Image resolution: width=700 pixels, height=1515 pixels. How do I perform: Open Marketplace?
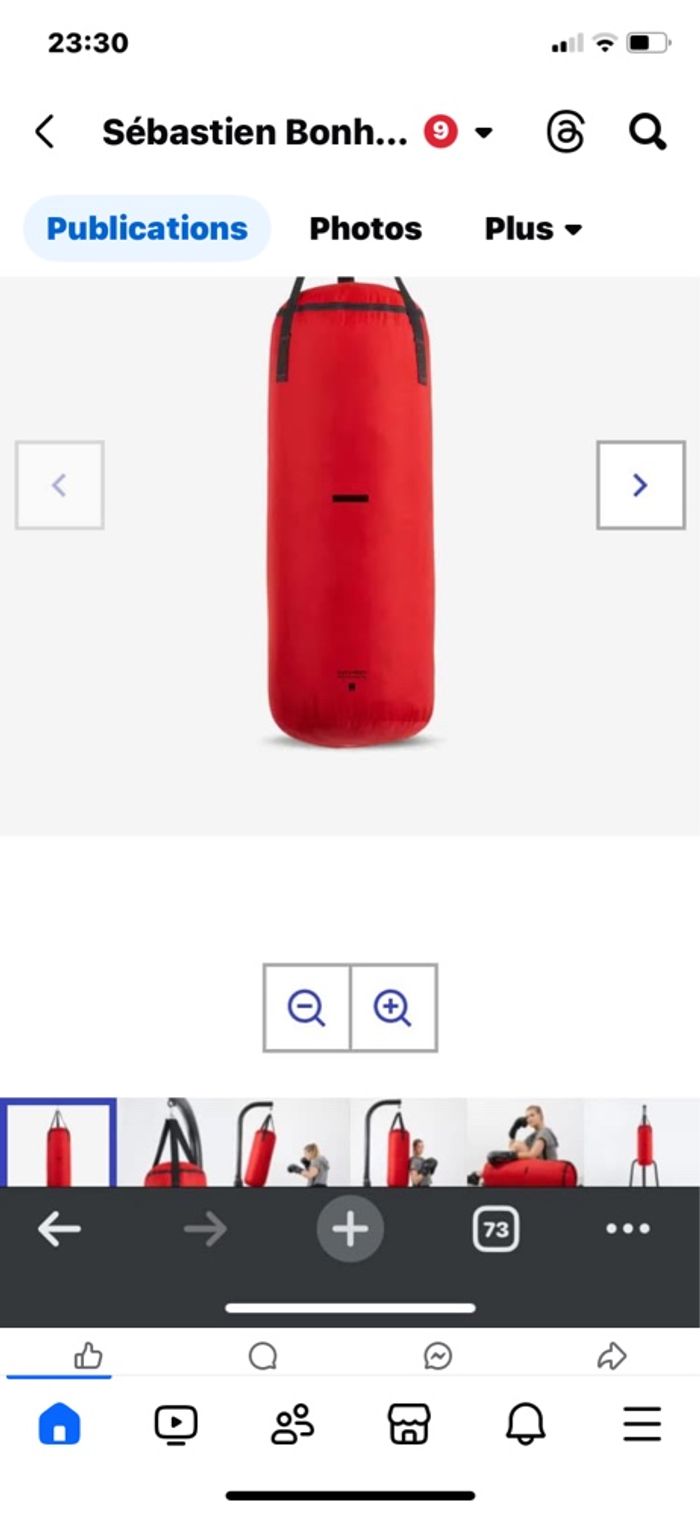409,1423
